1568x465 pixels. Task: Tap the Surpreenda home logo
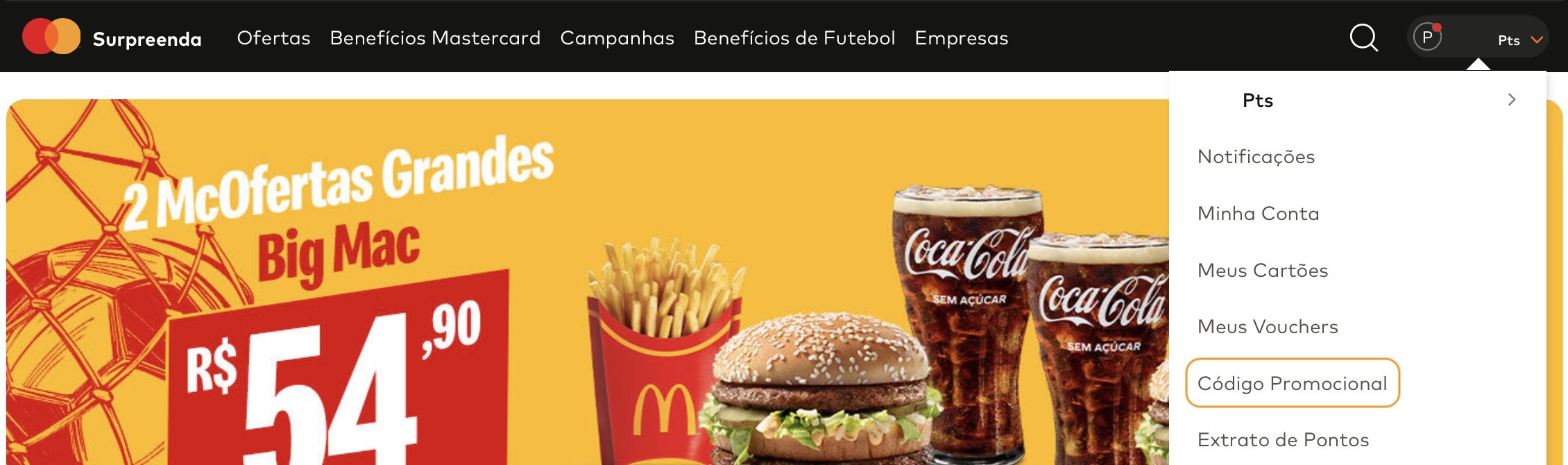112,37
